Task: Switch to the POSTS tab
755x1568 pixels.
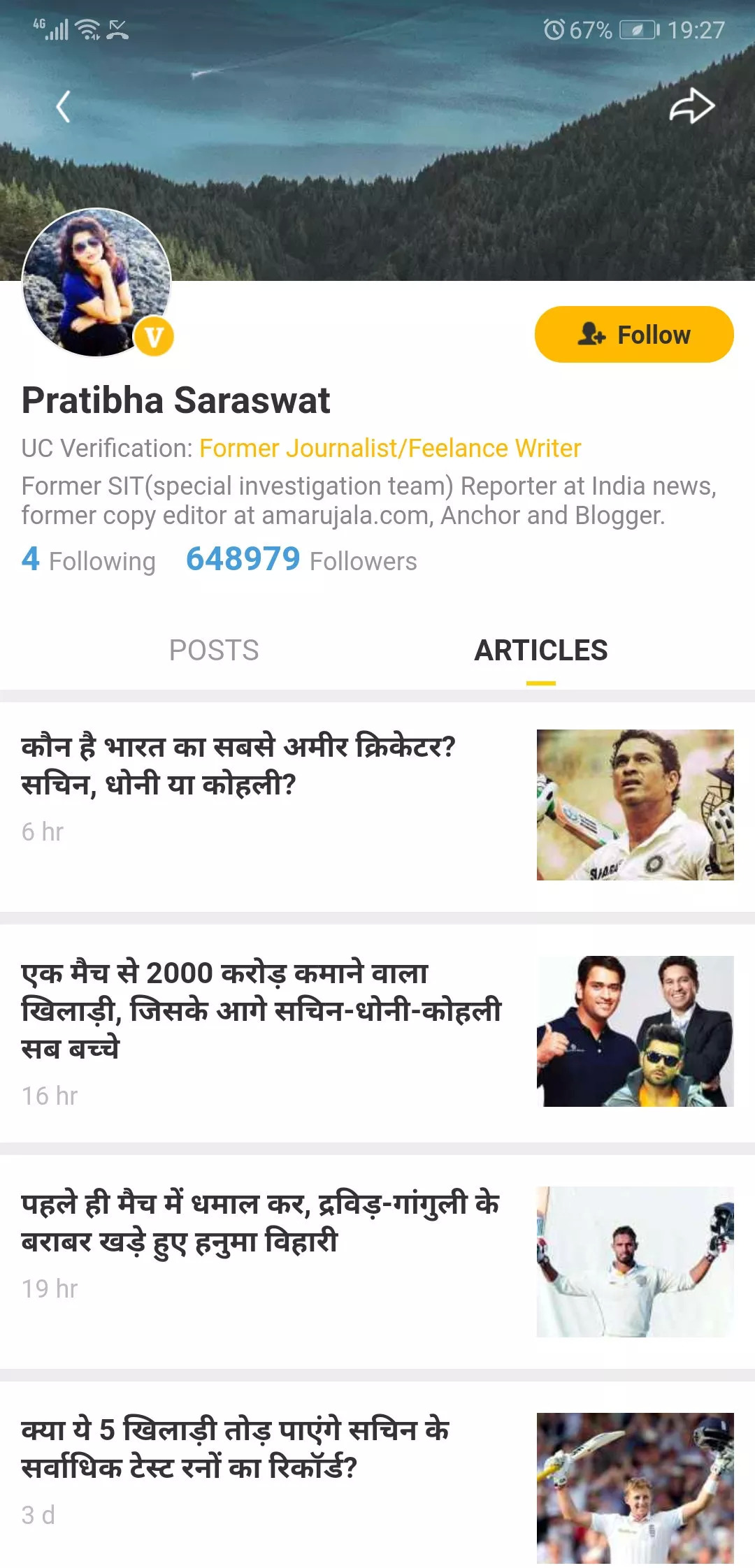Action: pos(214,651)
